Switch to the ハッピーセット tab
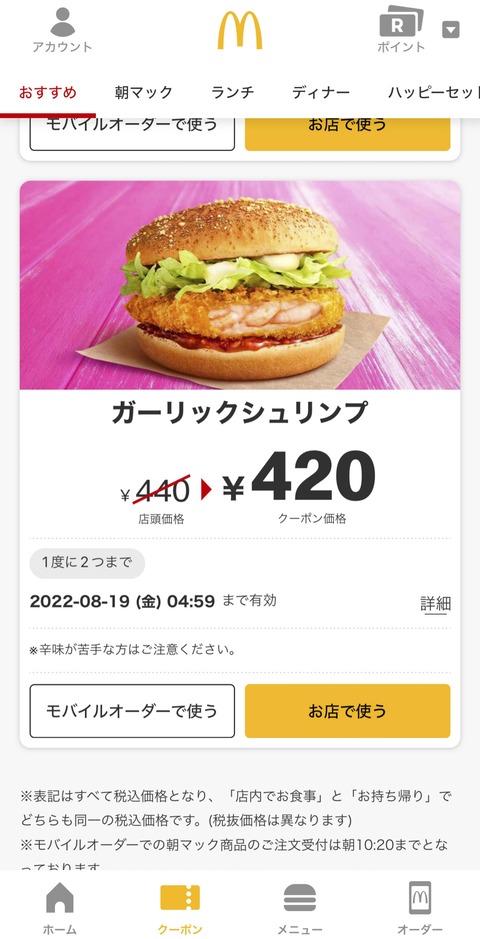 click(x=434, y=92)
